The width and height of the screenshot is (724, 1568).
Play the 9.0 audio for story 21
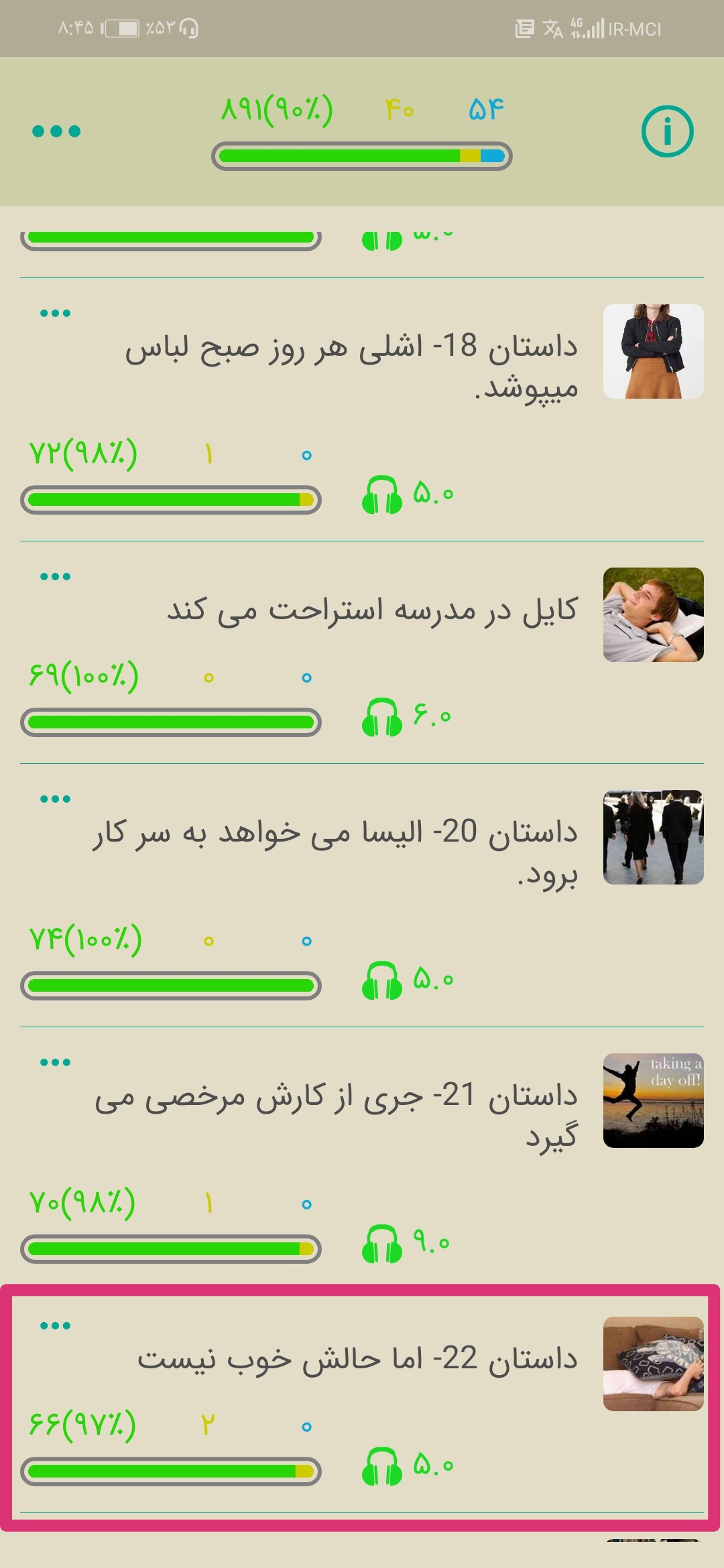tap(382, 1245)
